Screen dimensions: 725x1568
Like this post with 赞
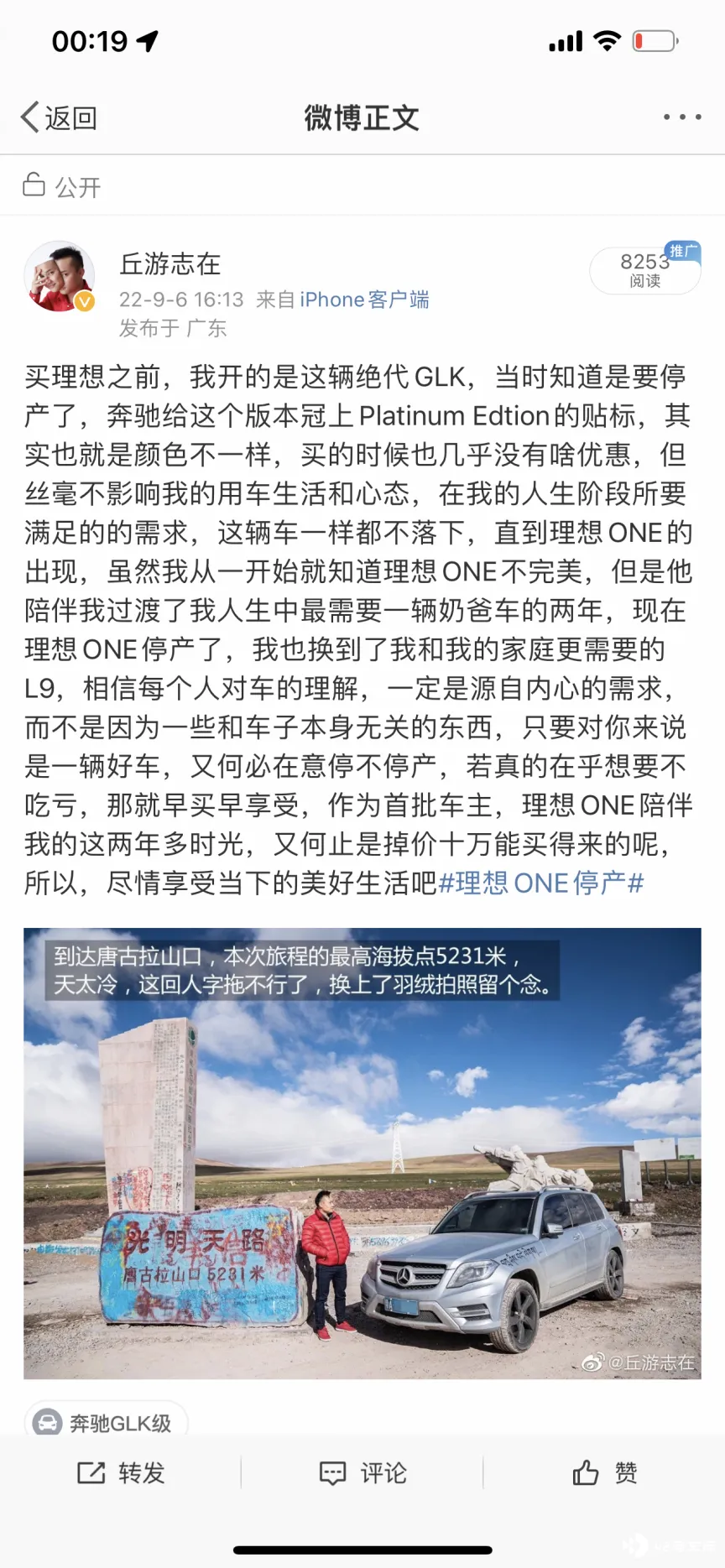(604, 1472)
